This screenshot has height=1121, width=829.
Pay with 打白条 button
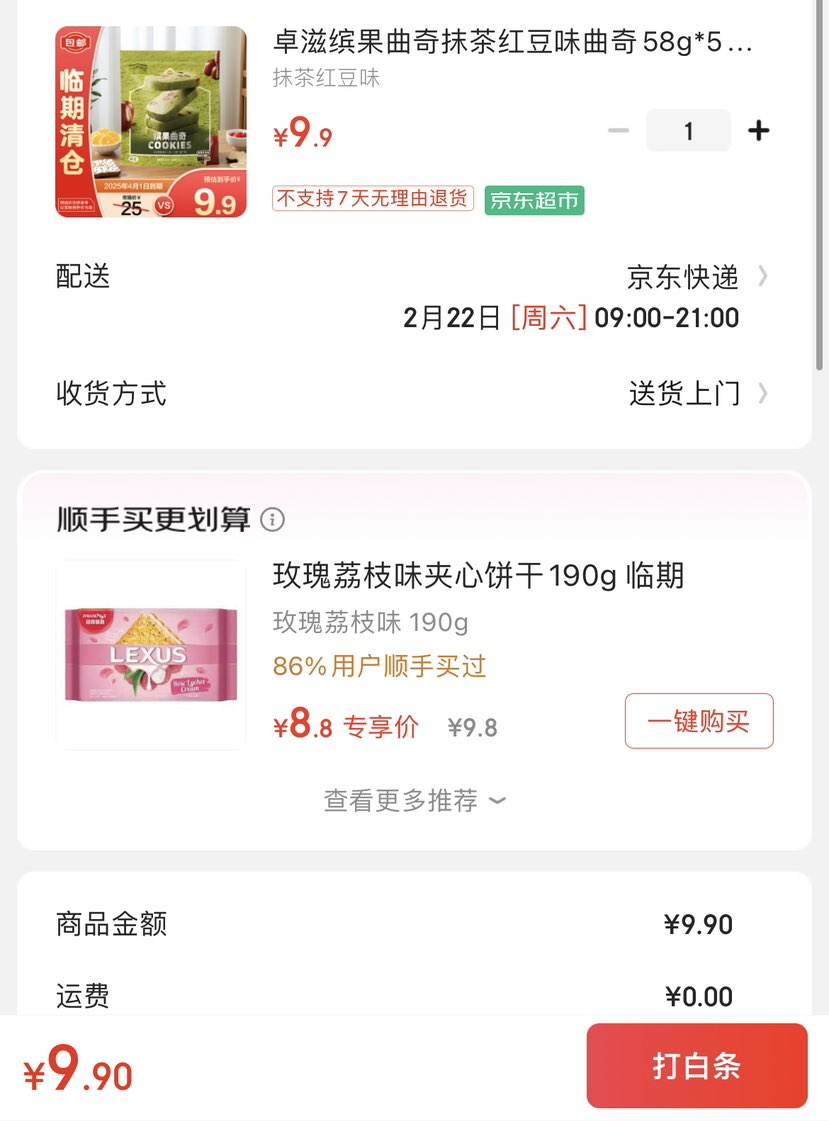tap(697, 1066)
